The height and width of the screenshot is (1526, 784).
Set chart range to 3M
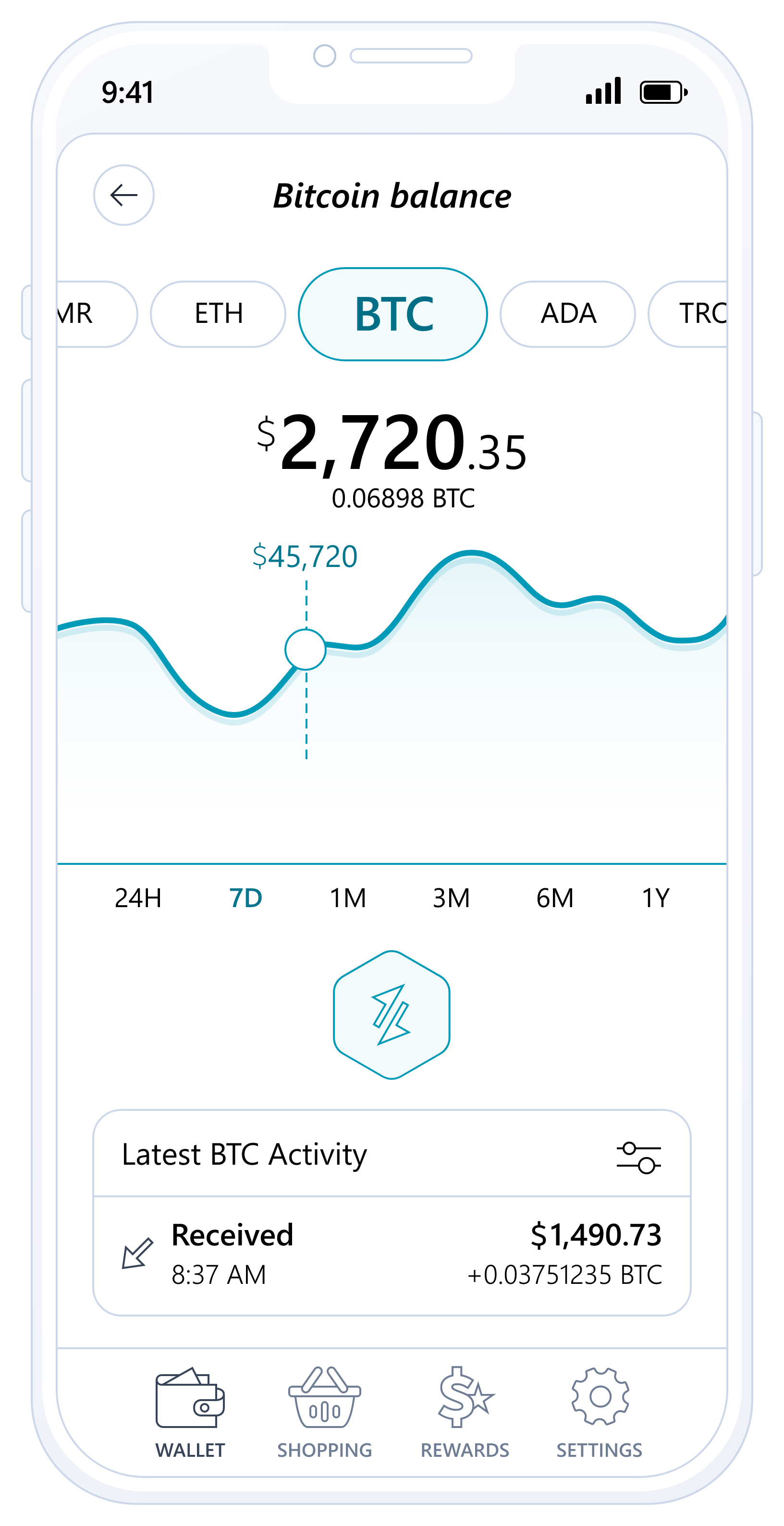[451, 898]
